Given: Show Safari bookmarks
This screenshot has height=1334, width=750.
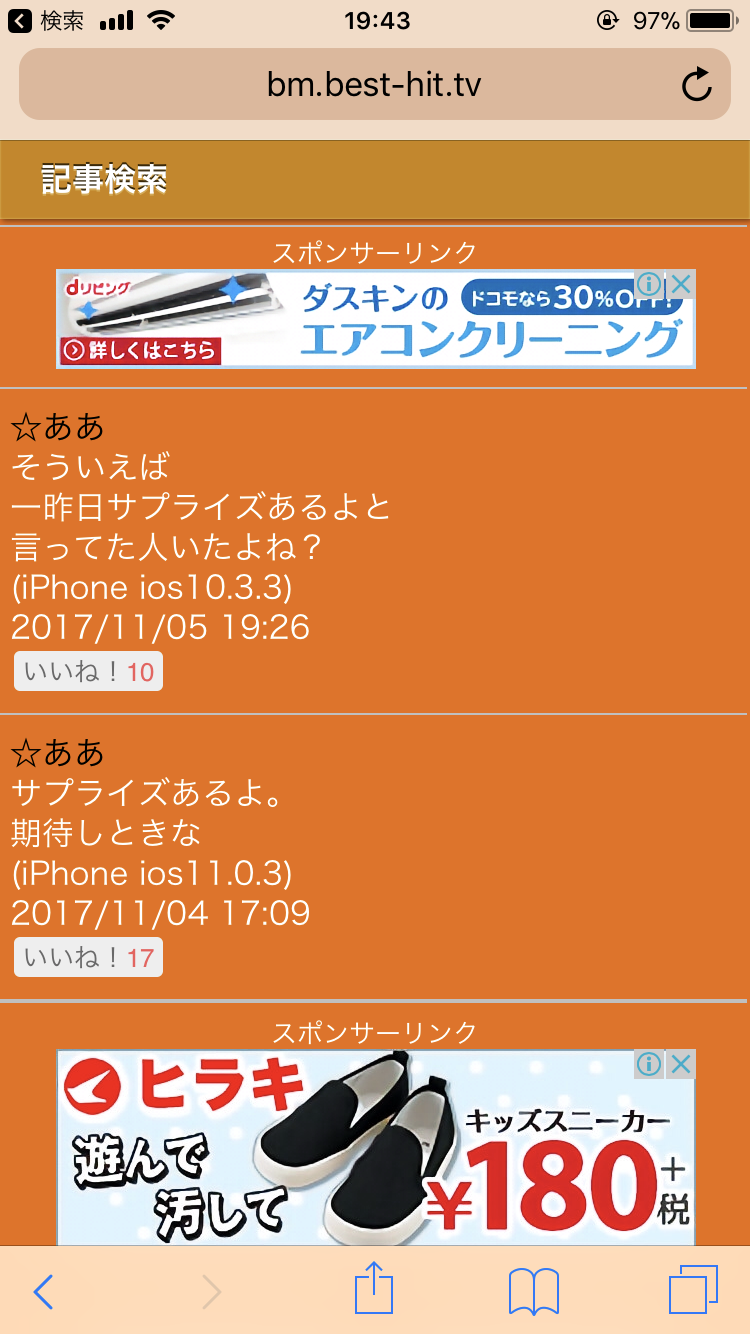Looking at the screenshot, I should coord(533,1292).
